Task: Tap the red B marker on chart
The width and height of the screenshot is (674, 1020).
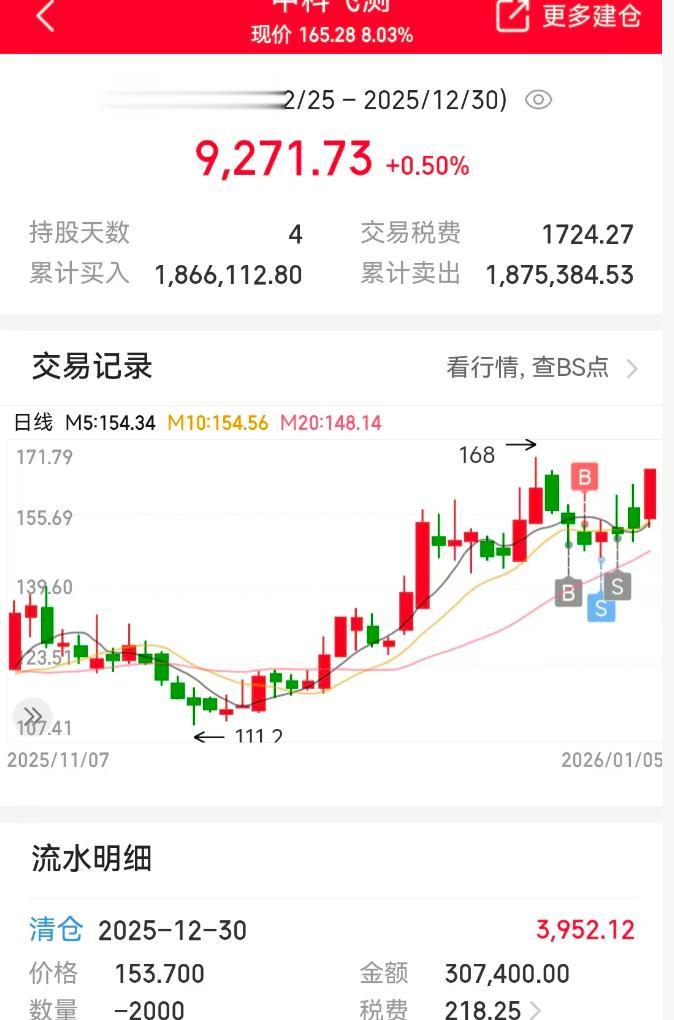Action: (584, 476)
